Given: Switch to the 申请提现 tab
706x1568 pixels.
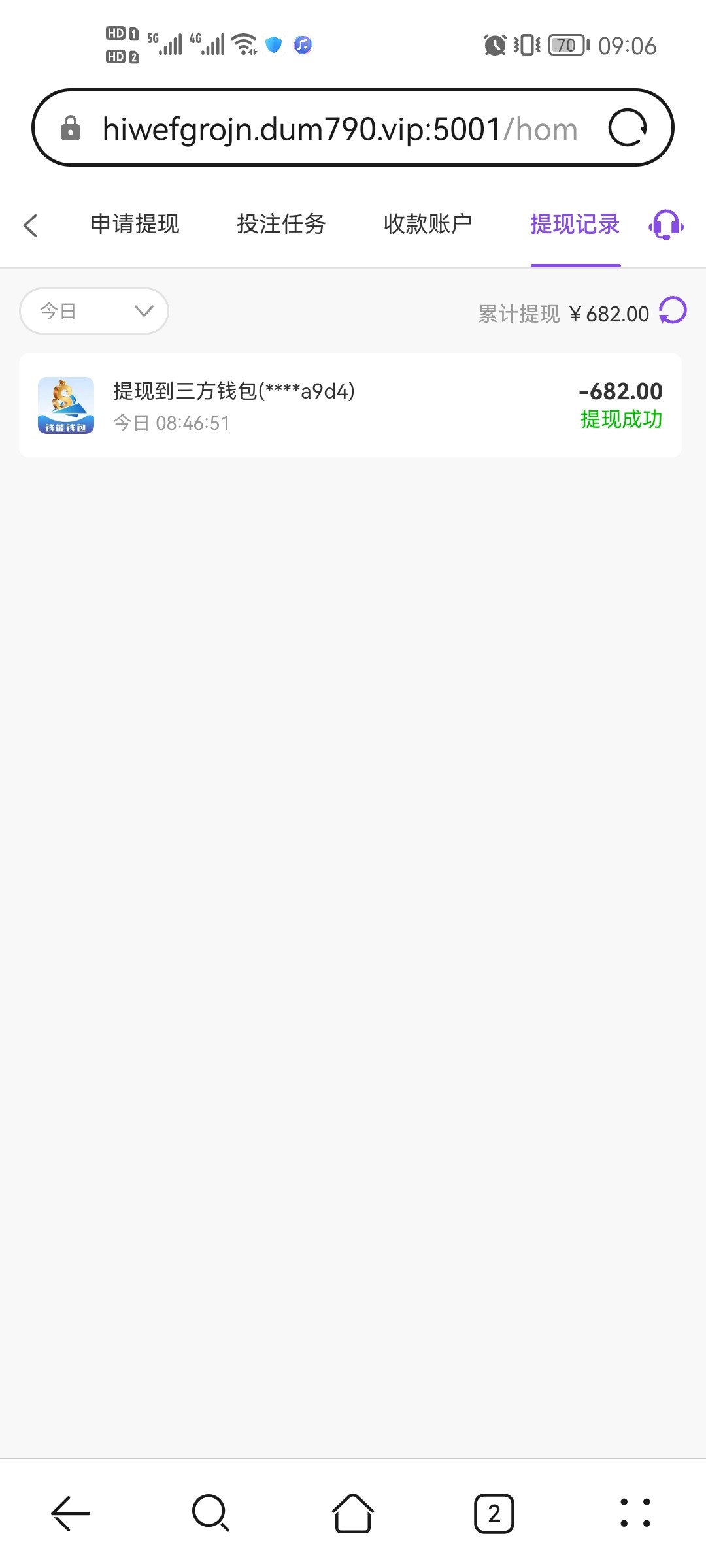Looking at the screenshot, I should click(x=135, y=224).
